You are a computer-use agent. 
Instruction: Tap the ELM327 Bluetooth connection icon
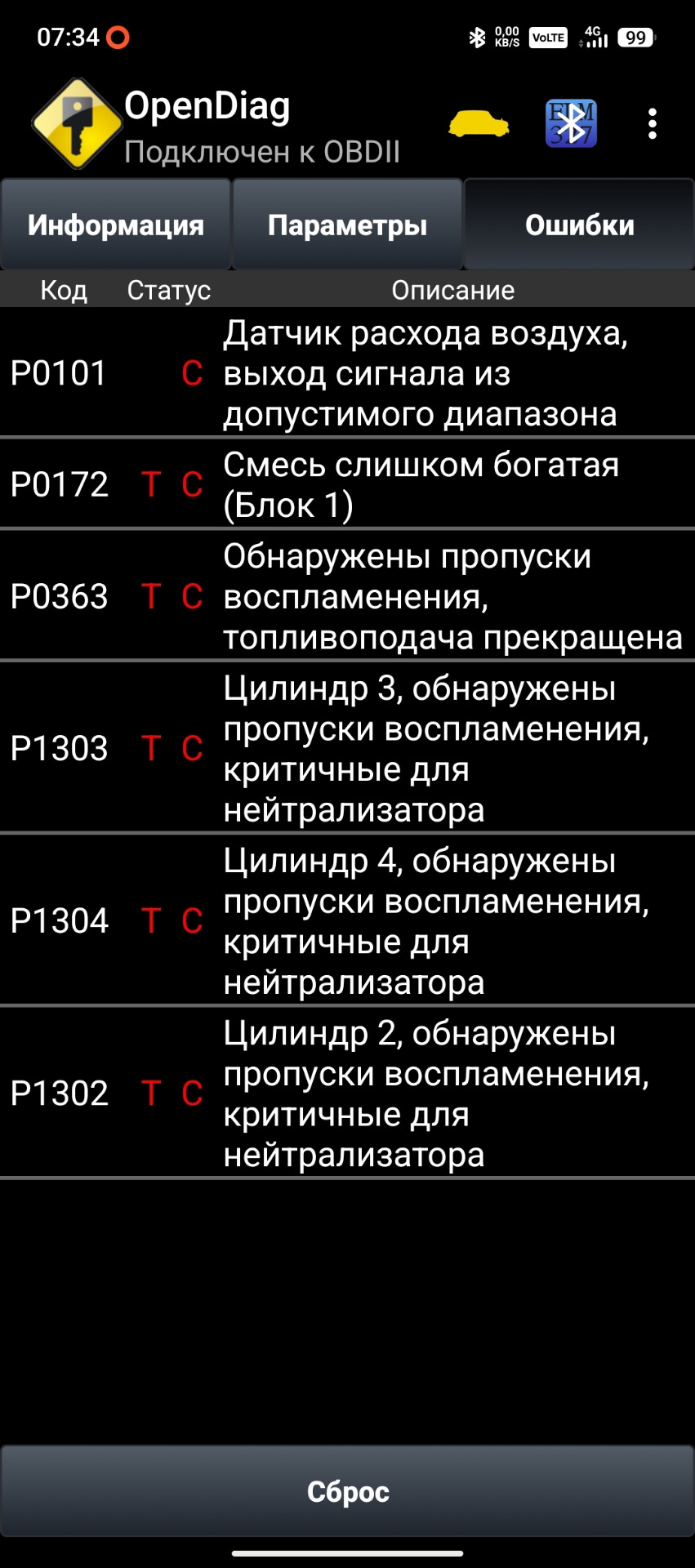pyautogui.click(x=571, y=123)
